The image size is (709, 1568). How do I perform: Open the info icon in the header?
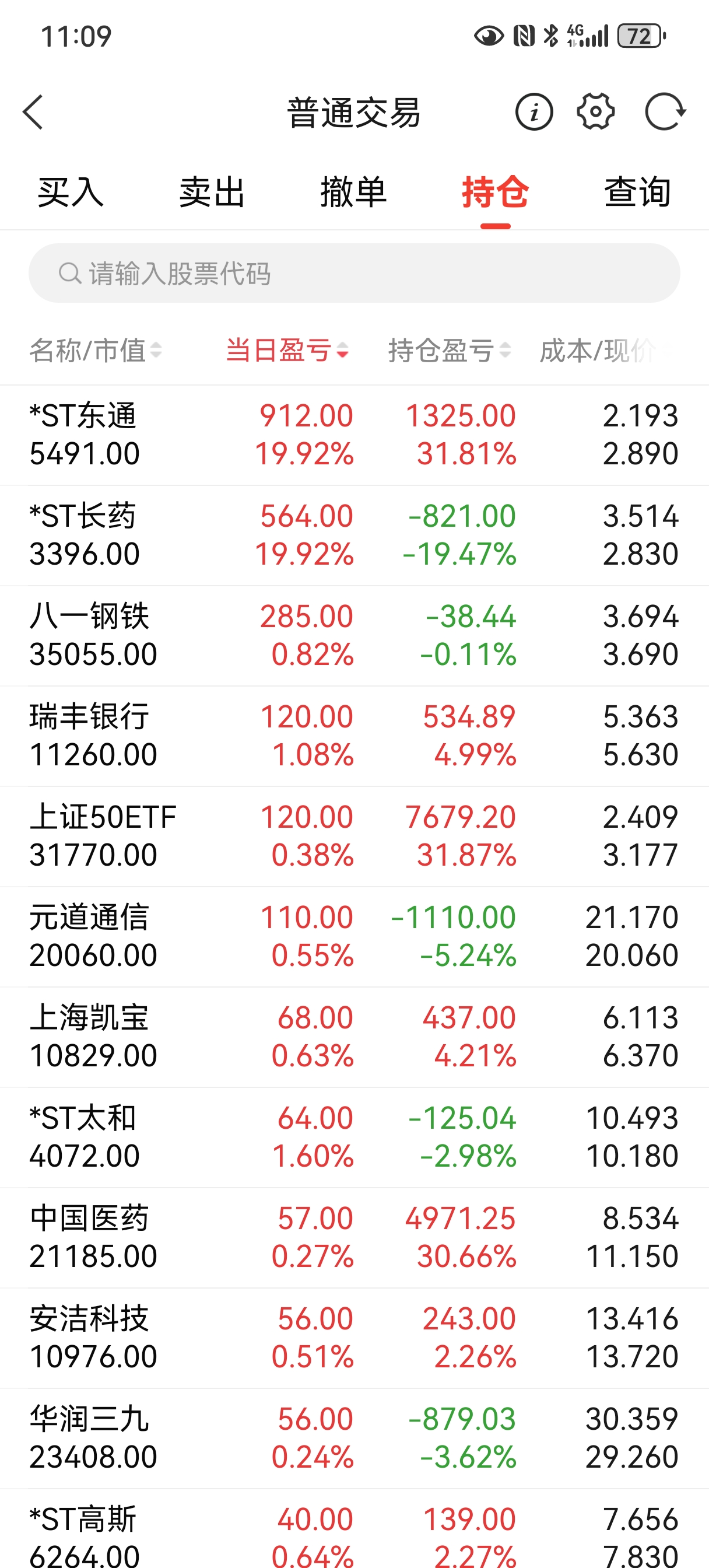(x=533, y=112)
